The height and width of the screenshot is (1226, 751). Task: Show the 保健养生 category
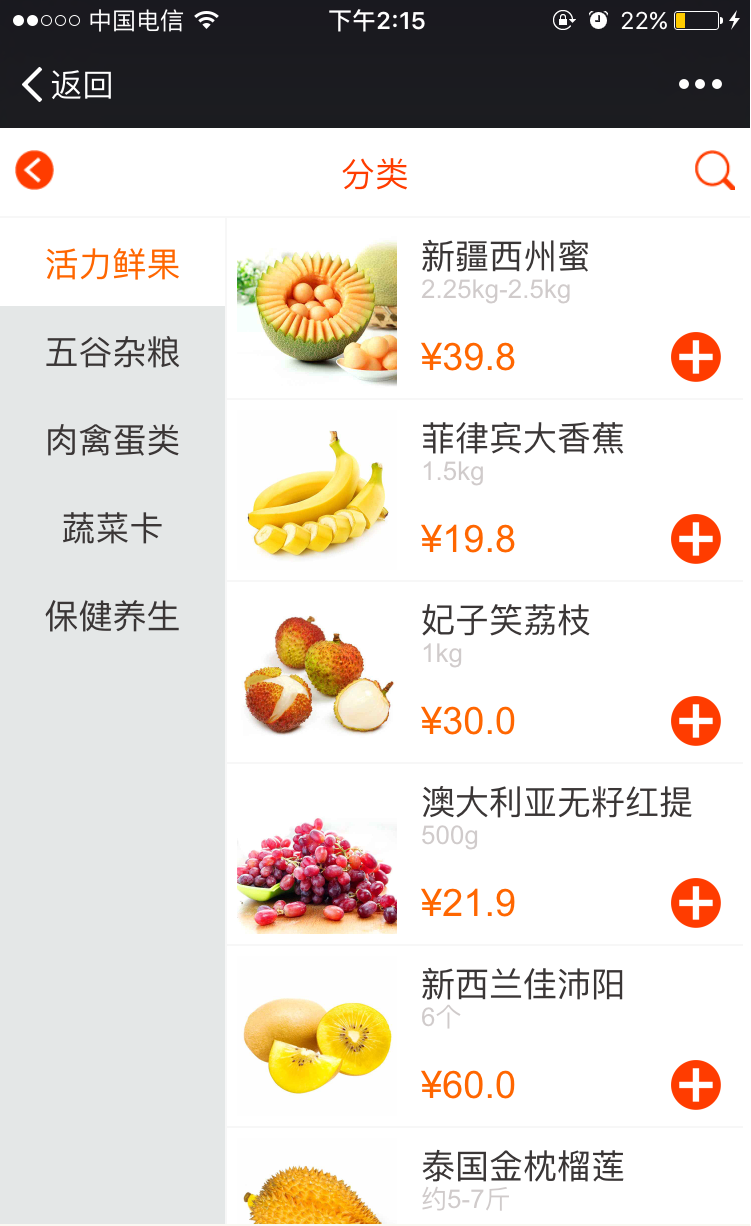coord(112,616)
